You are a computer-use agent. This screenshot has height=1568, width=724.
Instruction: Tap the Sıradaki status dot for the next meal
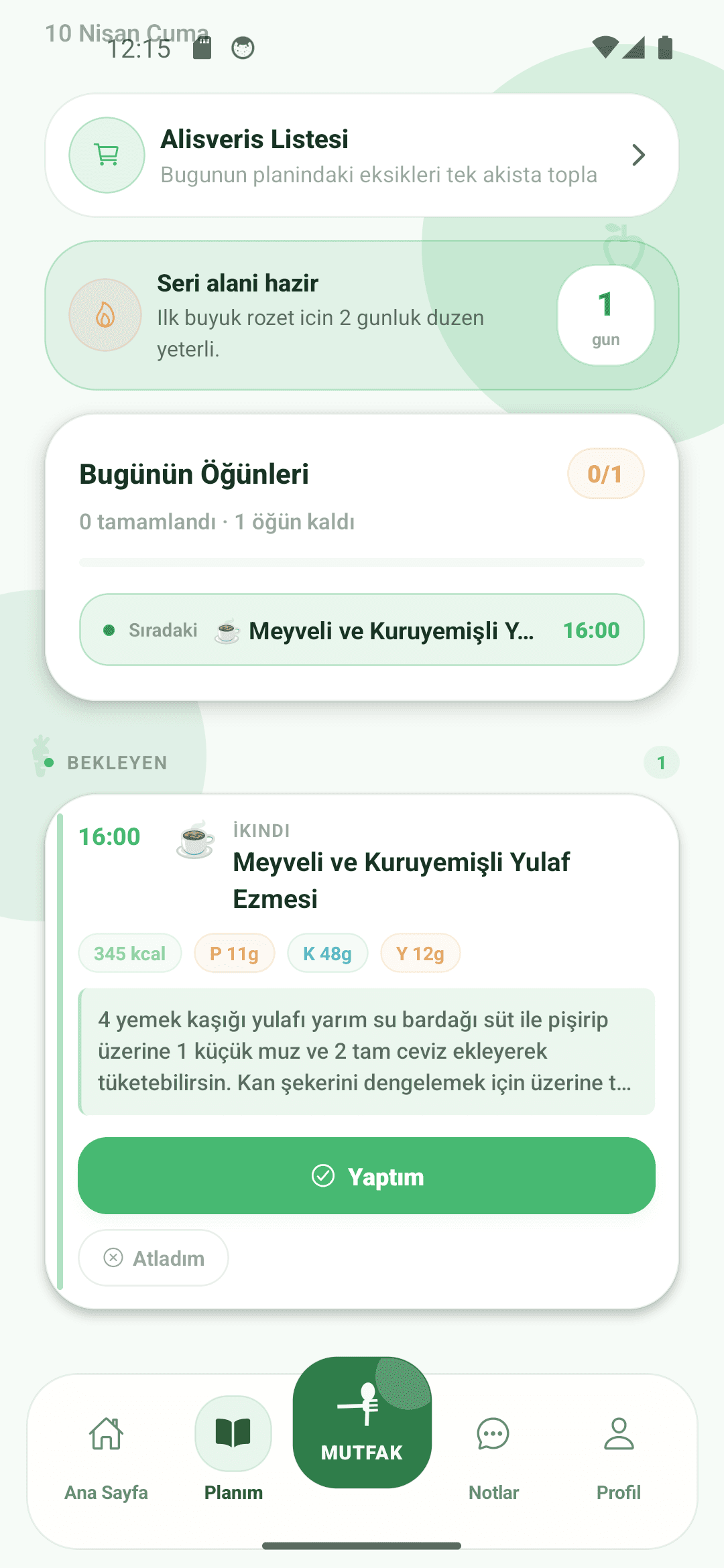pyautogui.click(x=109, y=630)
